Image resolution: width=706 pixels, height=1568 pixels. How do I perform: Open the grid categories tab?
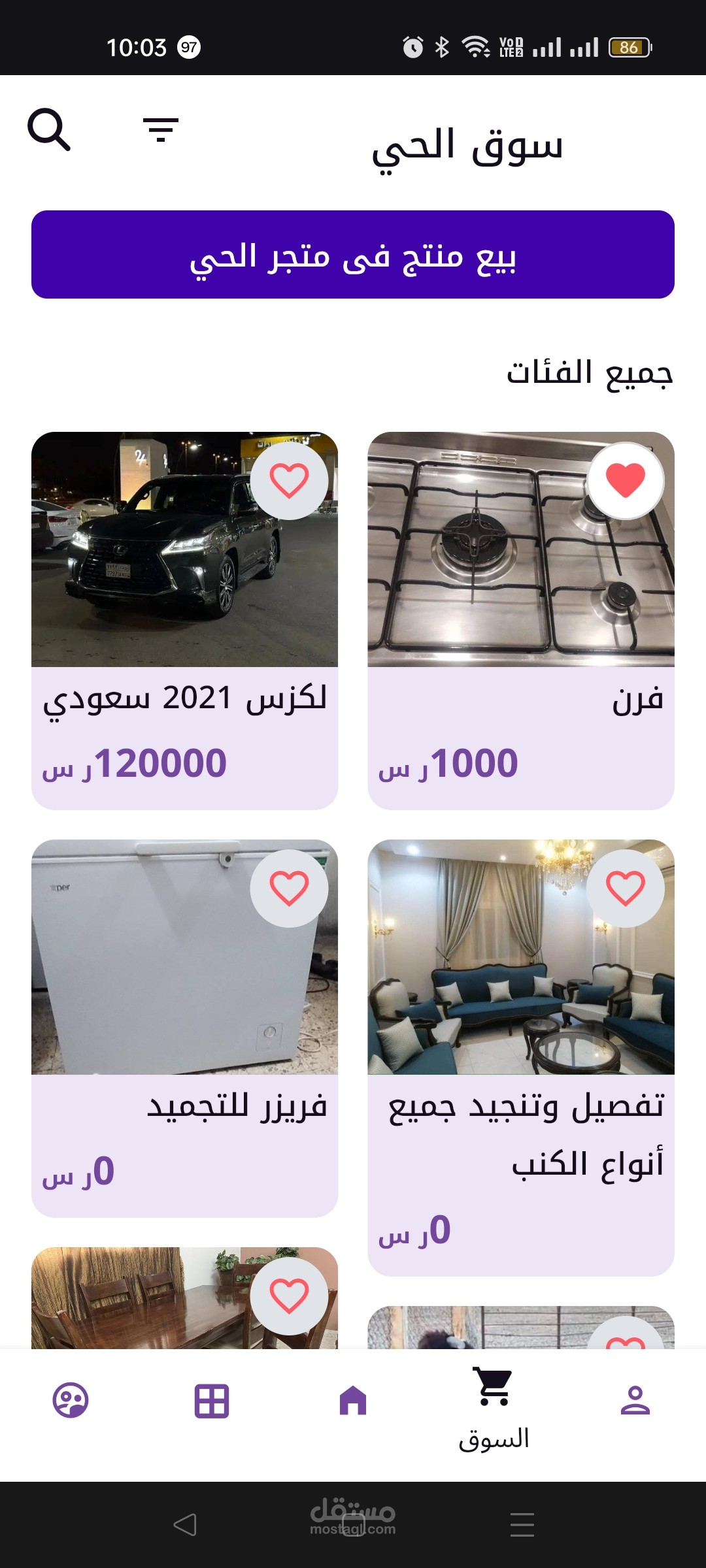[x=212, y=1401]
